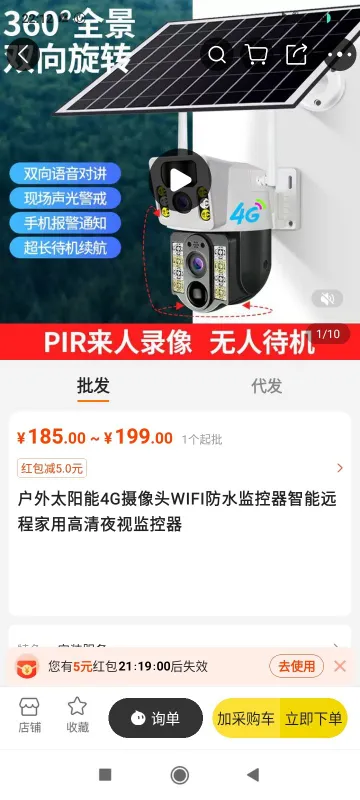The image size is (360, 800).
Task: Play the product video
Action: (x=179, y=179)
